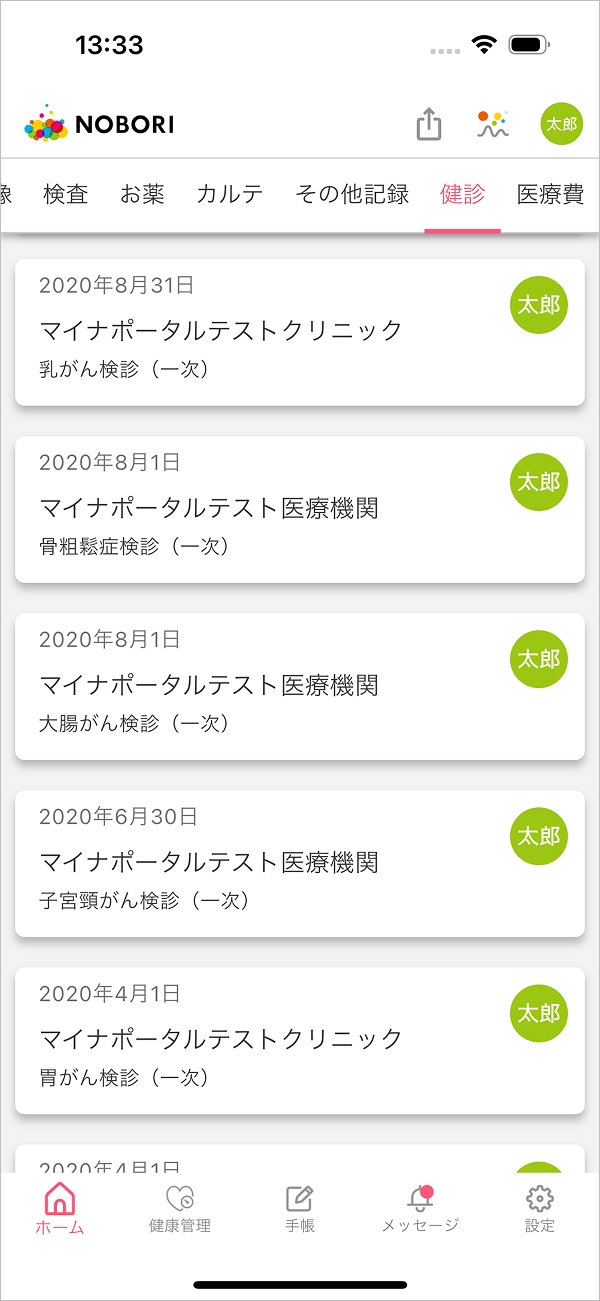Screen dimensions: 600x1301
Task: Tap the share icon in the header
Action: (x=428, y=125)
